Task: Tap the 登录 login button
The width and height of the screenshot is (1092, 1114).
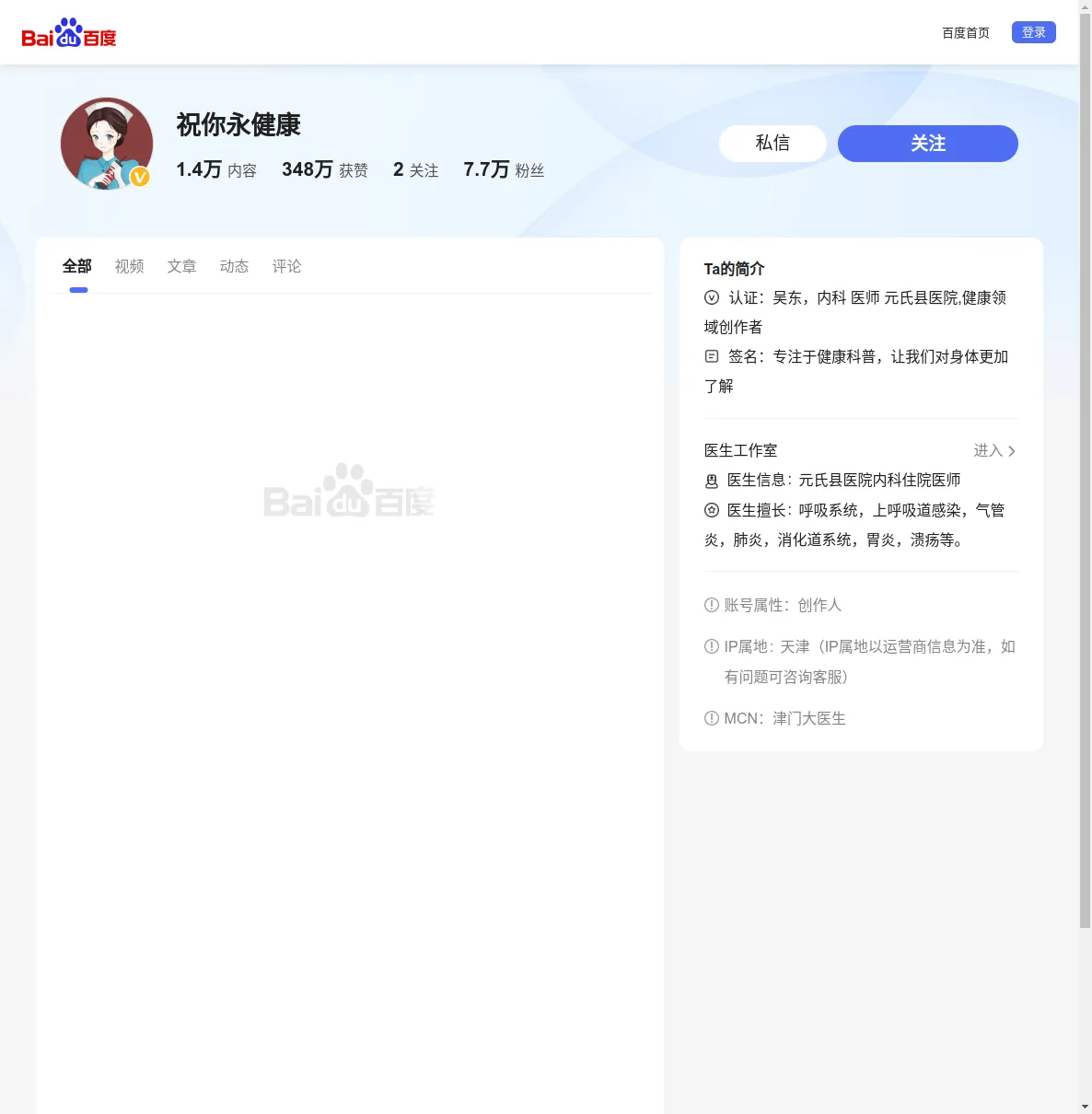Action: pyautogui.click(x=1033, y=32)
